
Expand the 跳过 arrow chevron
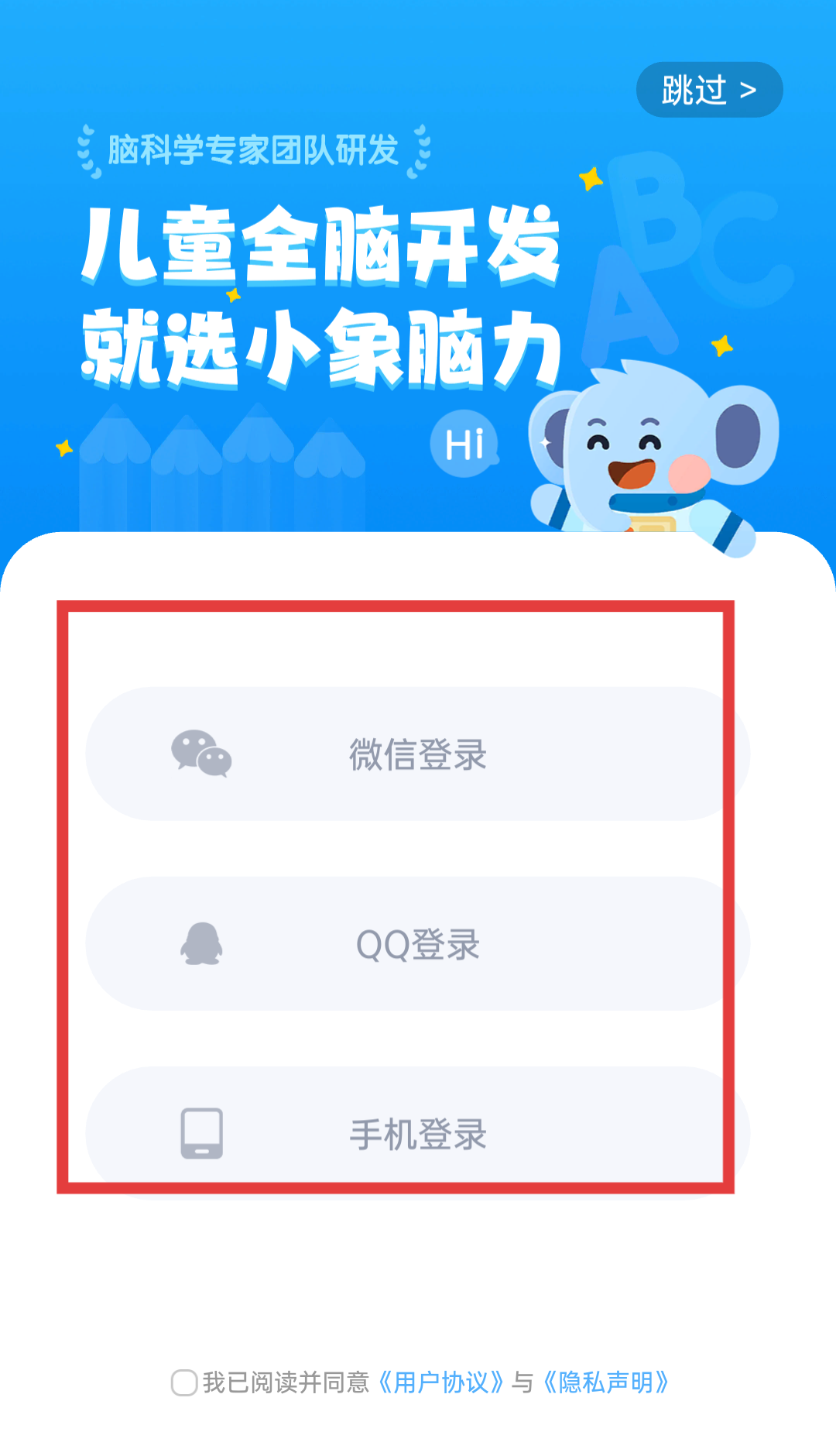[x=748, y=89]
